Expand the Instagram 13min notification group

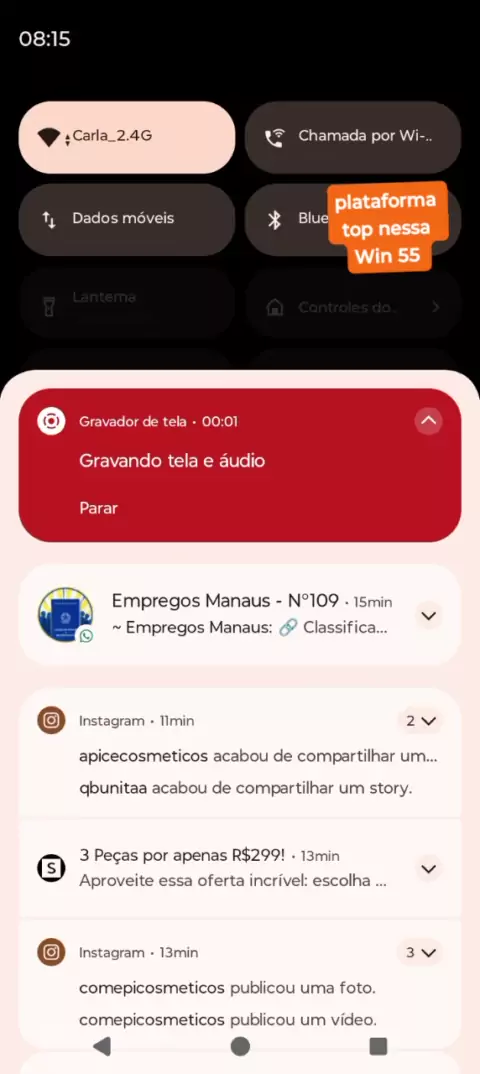[x=420, y=952]
